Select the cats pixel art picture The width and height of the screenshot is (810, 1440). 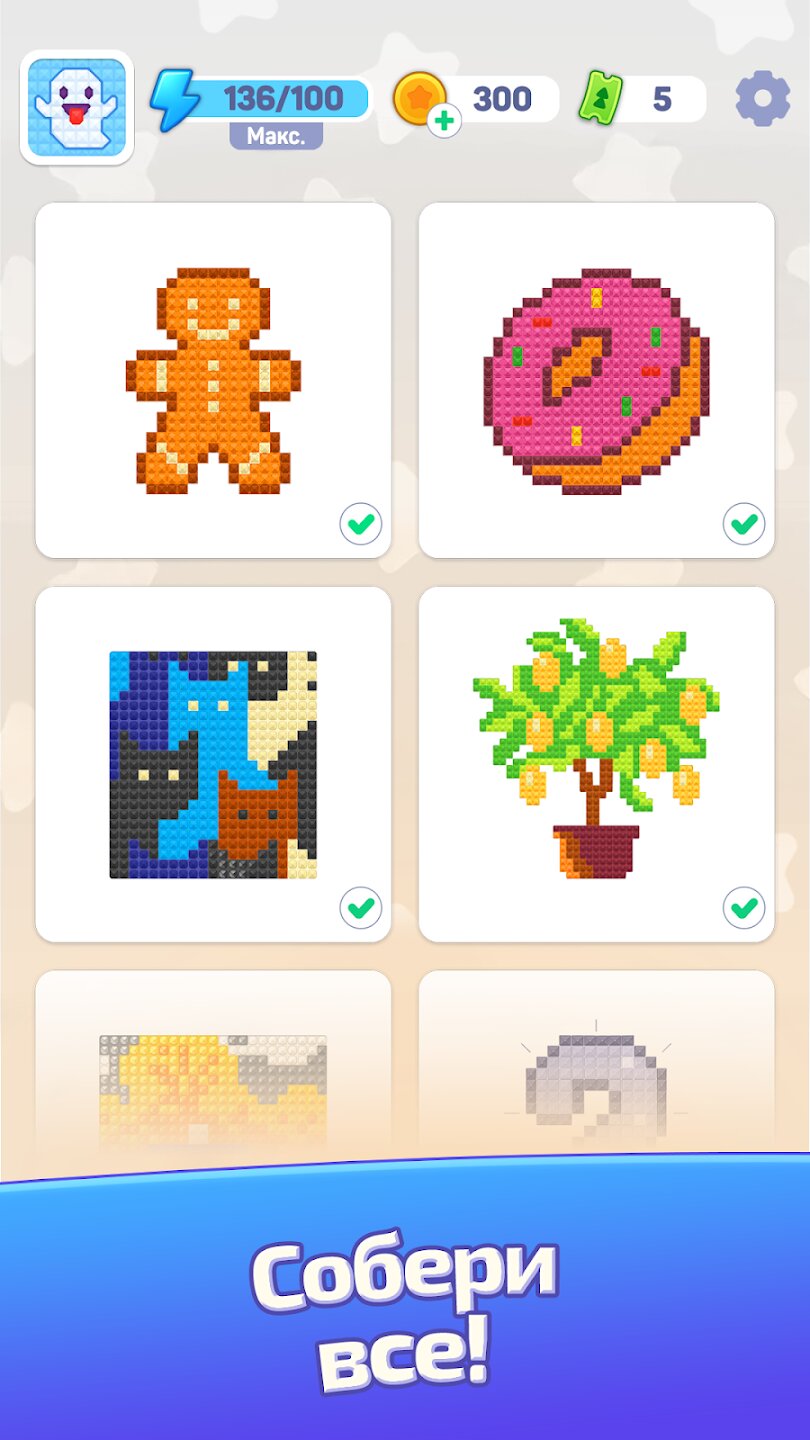click(x=213, y=764)
